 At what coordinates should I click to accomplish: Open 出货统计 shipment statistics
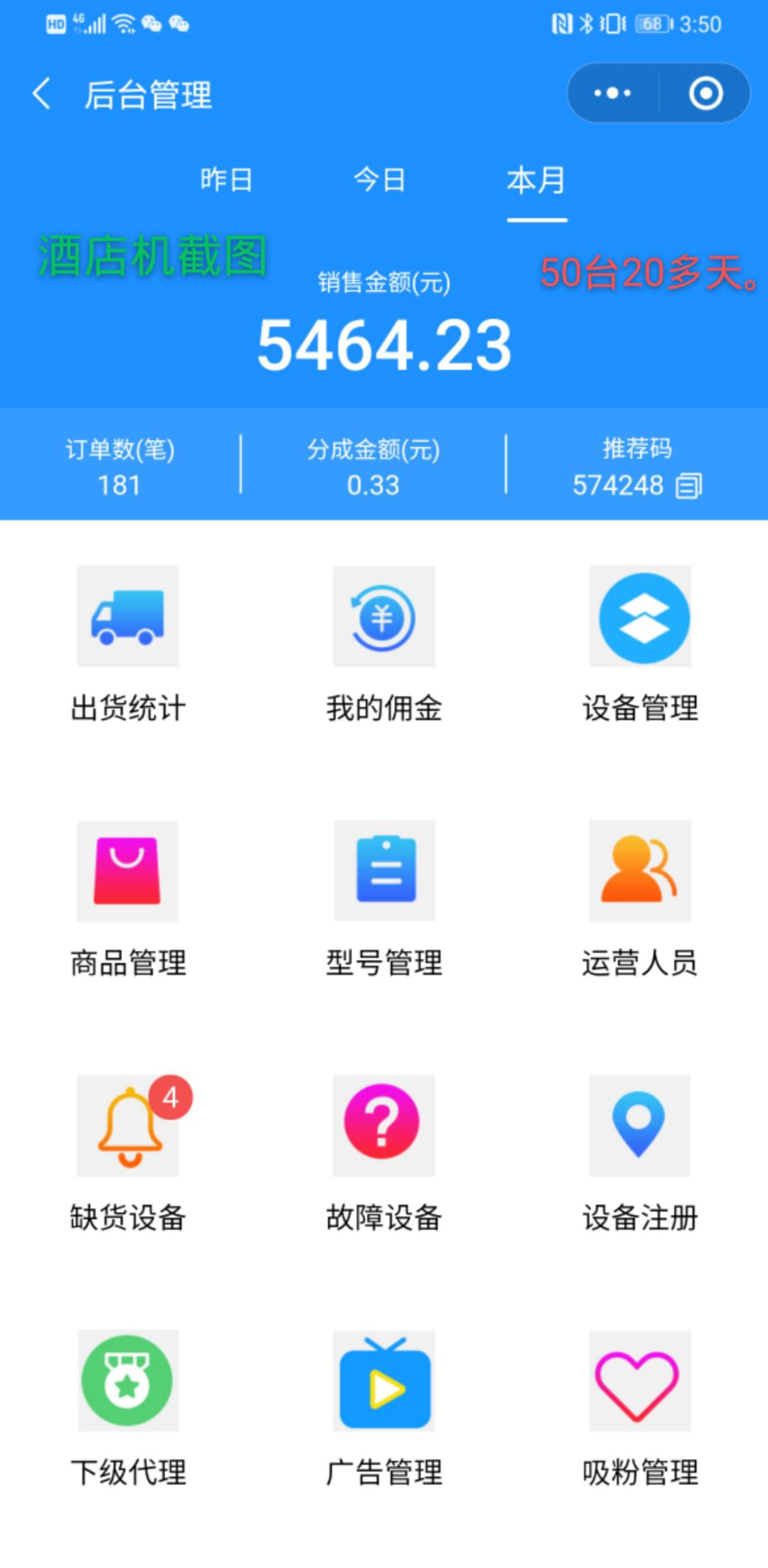[x=128, y=617]
